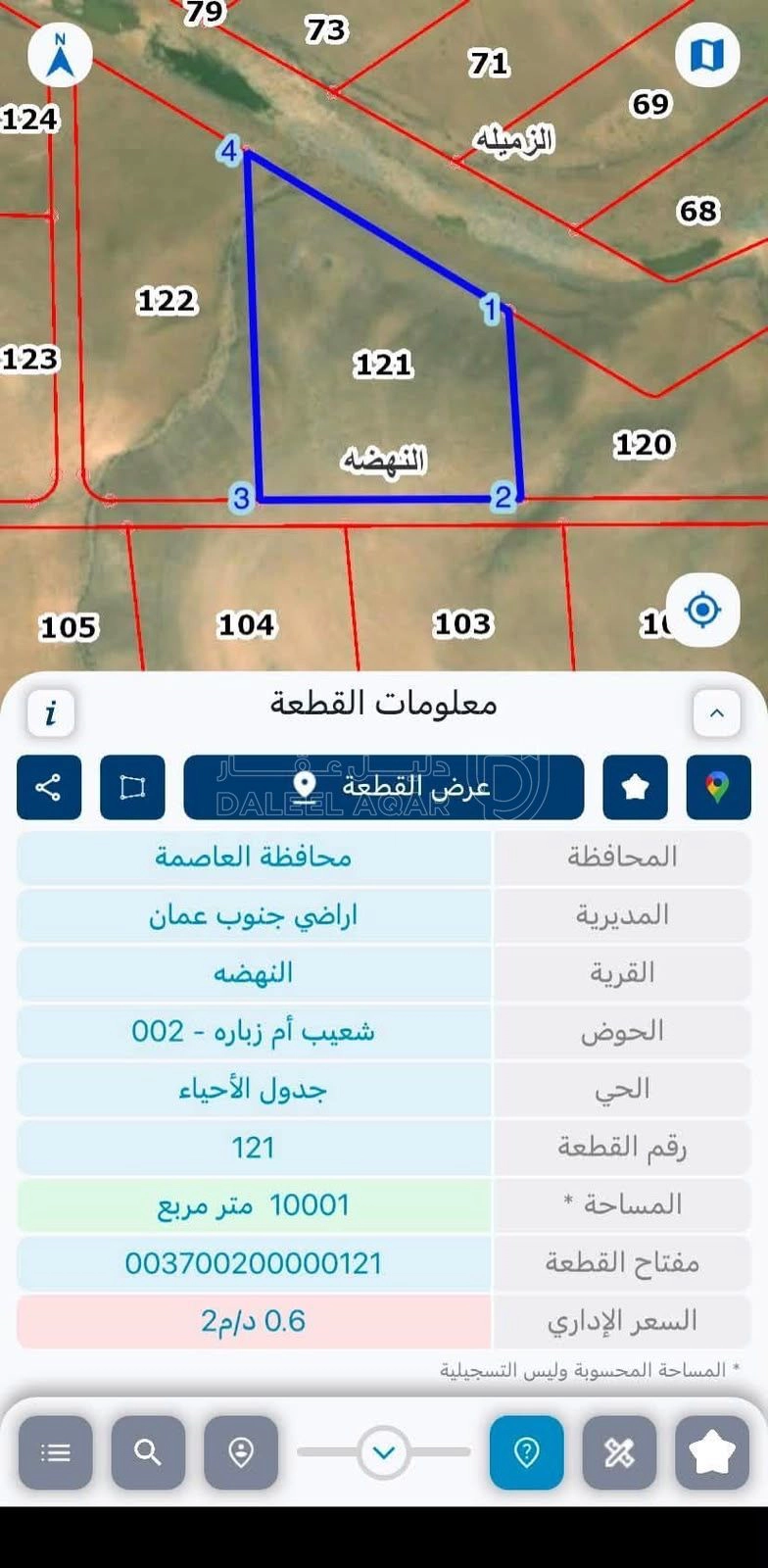This screenshot has width=768, height=1568.
Task: Share this parcel's details
Action: point(49,787)
